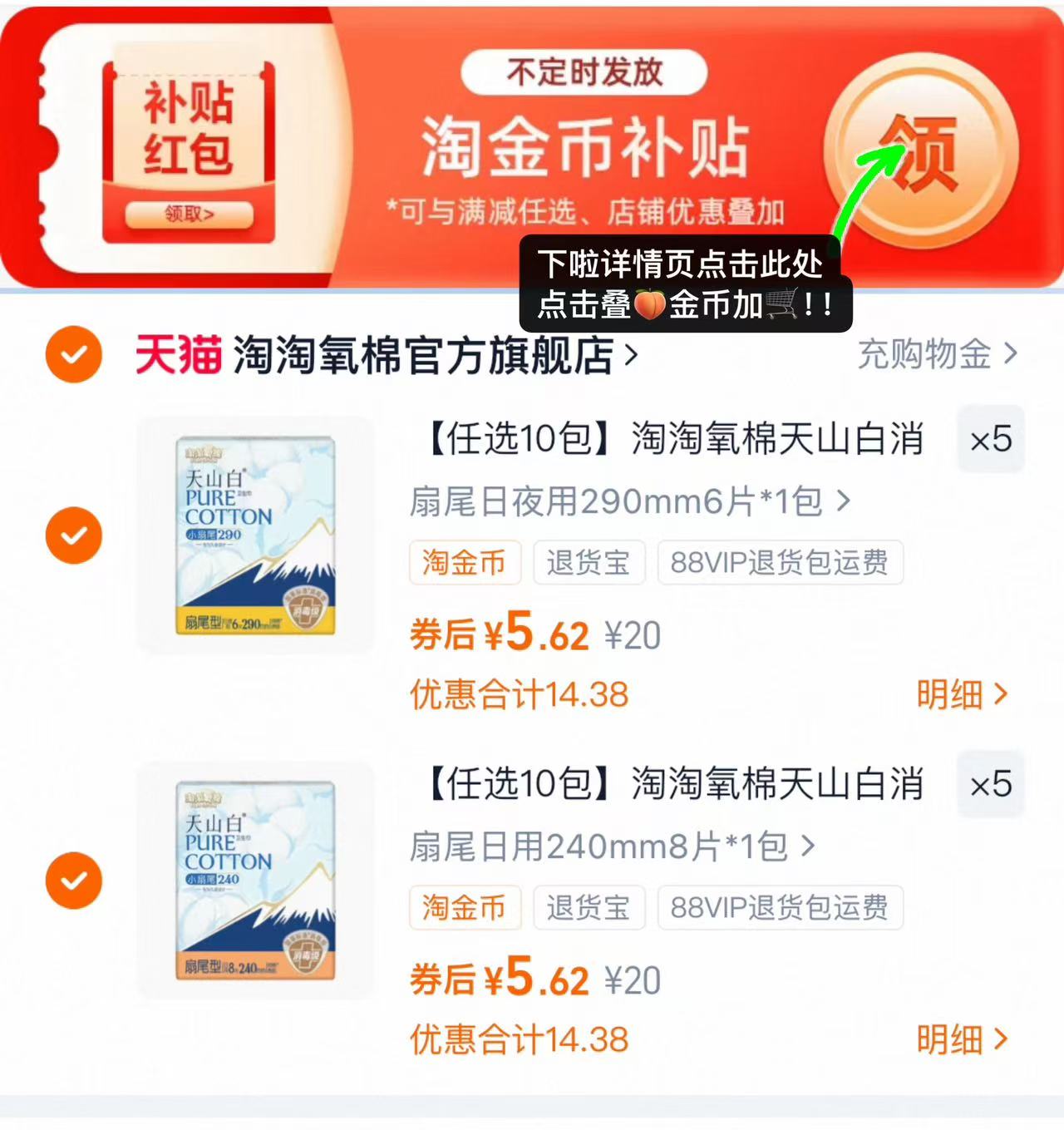Toggle the store-level selection checkbox

click(75, 356)
